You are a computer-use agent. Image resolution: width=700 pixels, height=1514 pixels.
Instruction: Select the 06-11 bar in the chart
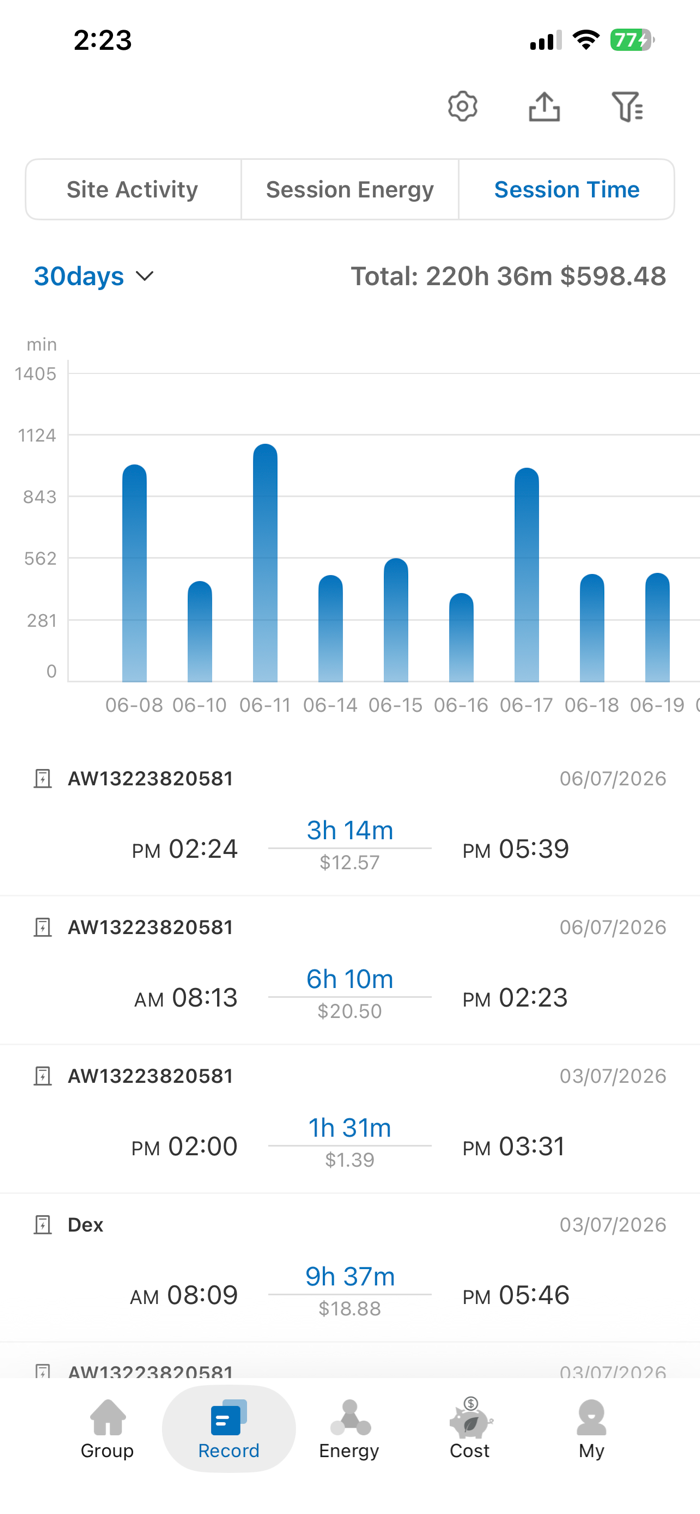[265, 563]
